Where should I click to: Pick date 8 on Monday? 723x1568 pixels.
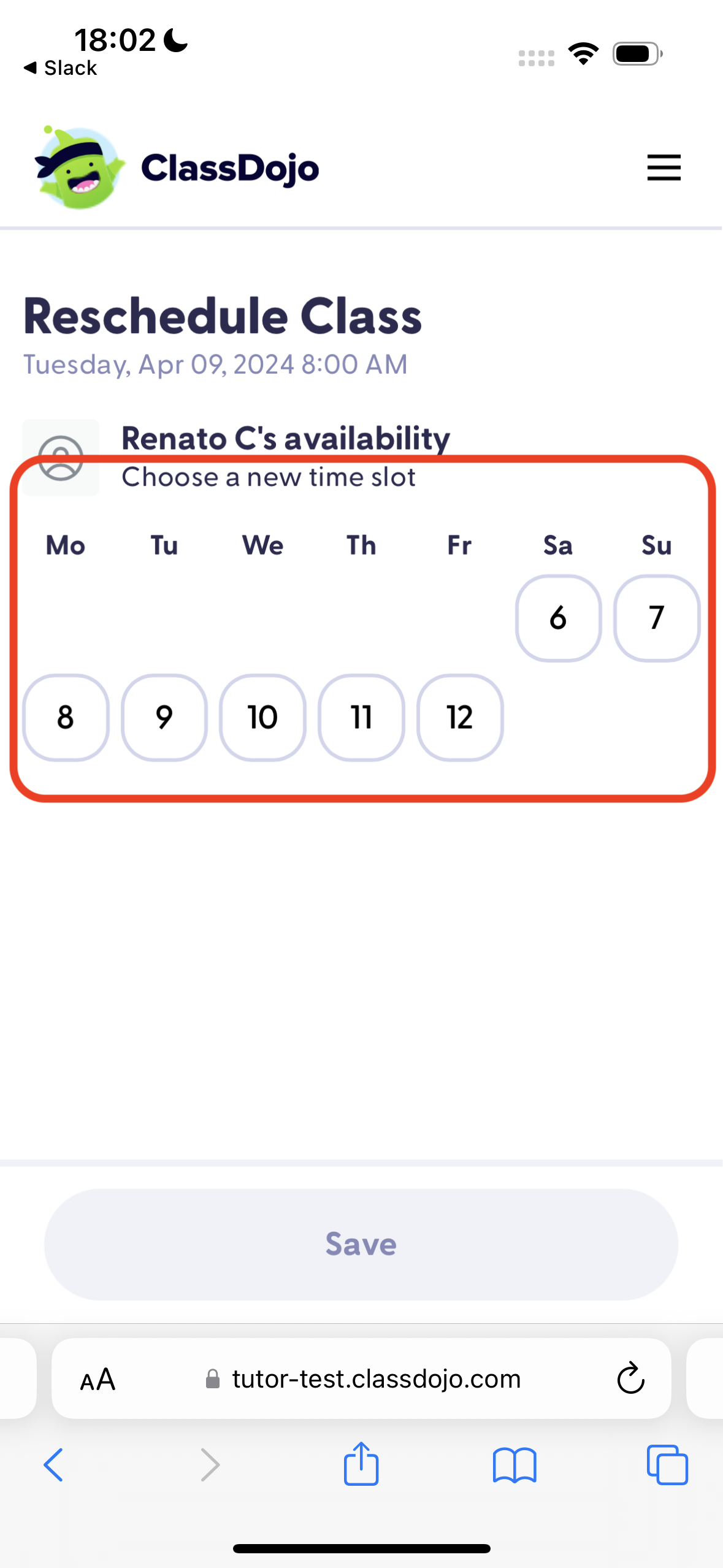click(x=66, y=717)
